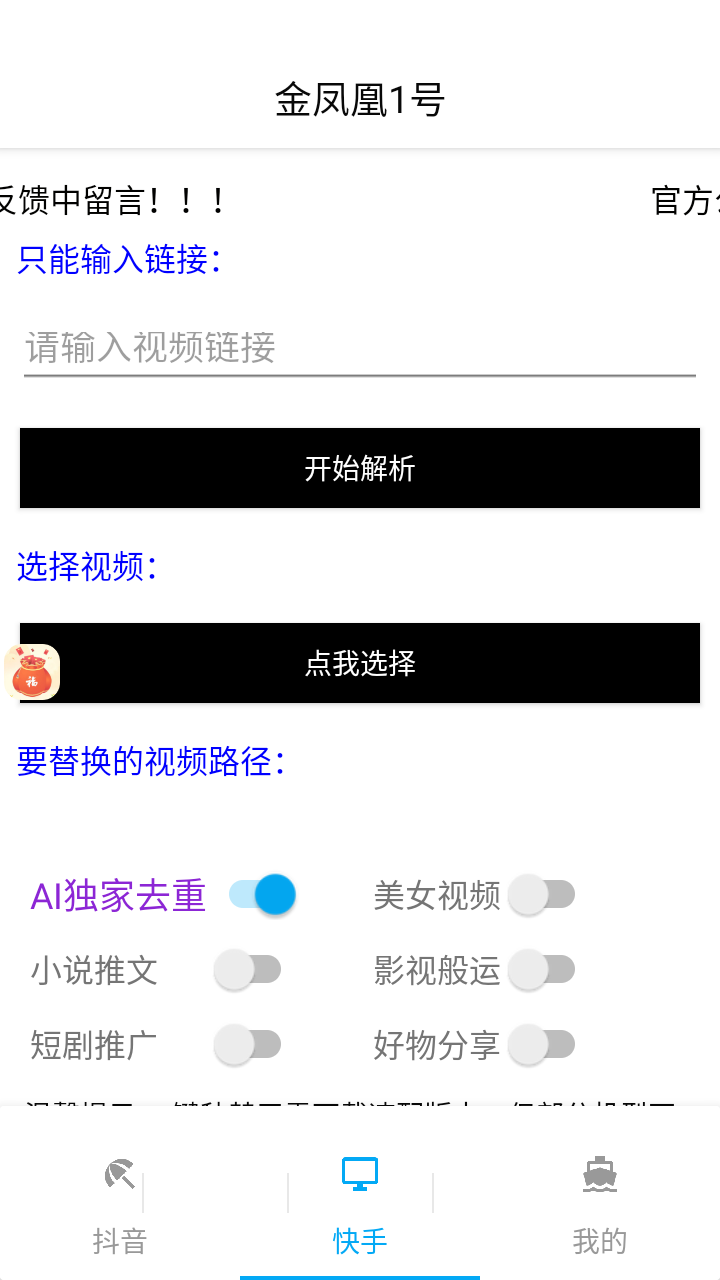Tap the 反馈中留言 notice text

pos(110,200)
